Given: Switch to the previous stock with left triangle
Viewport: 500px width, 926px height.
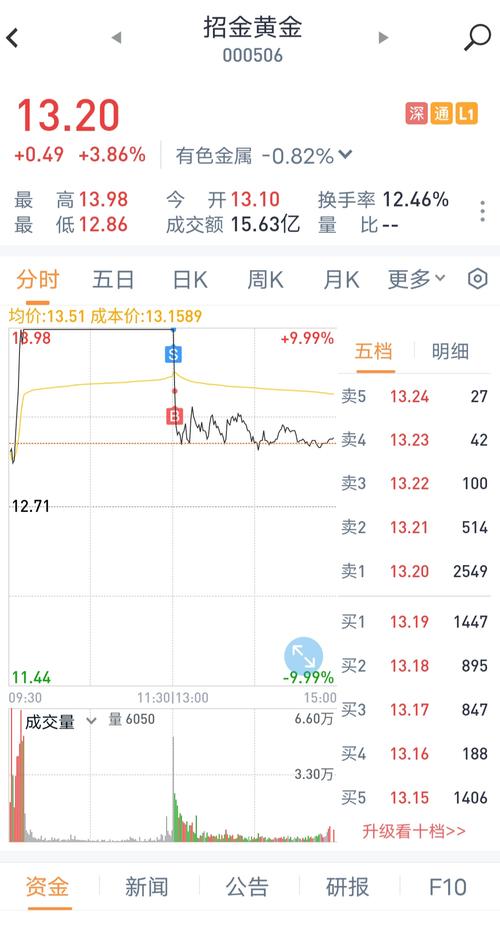Looking at the screenshot, I should 116,38.
